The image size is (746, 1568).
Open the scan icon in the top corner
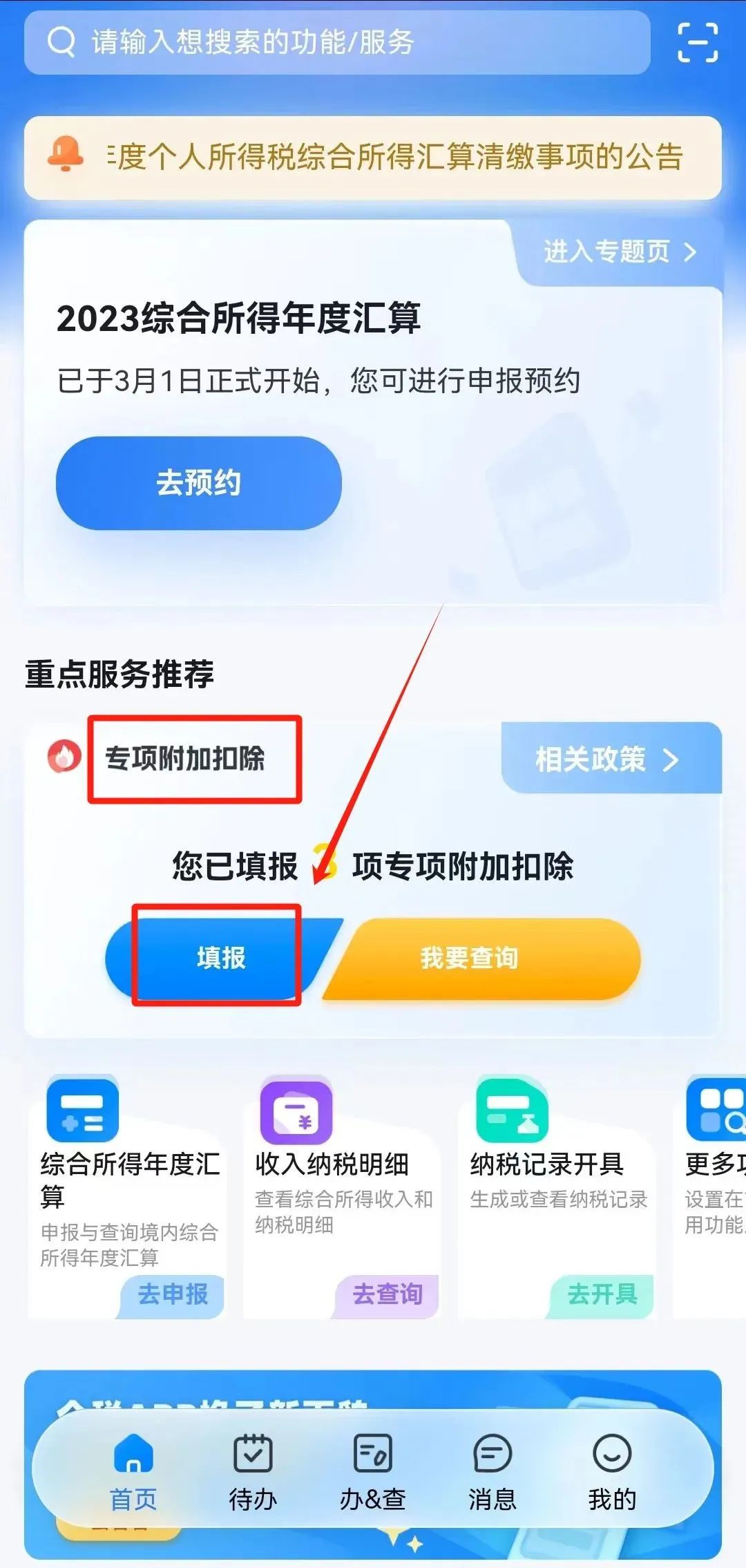(x=697, y=42)
